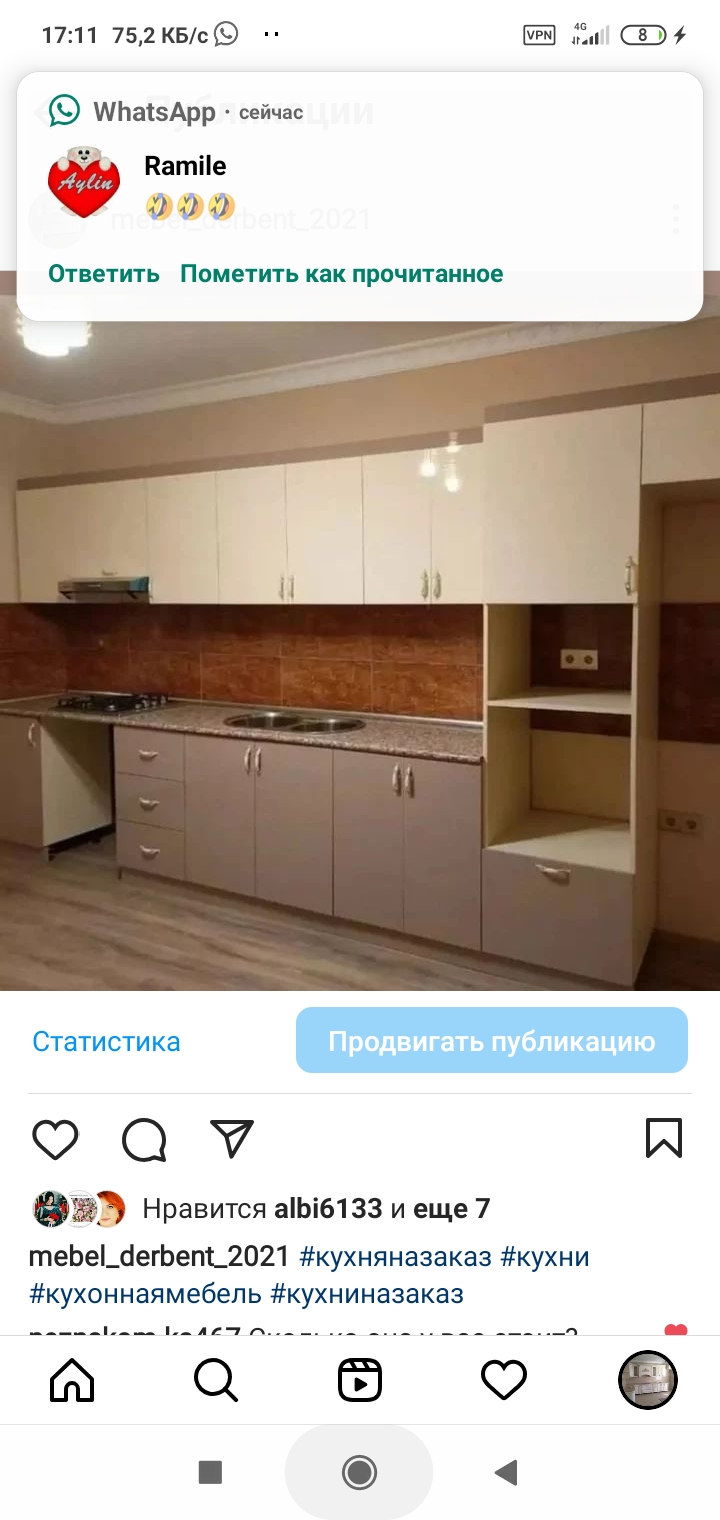Go to the Home feed tab
Screen dimensions: 720x1520
(72, 1381)
